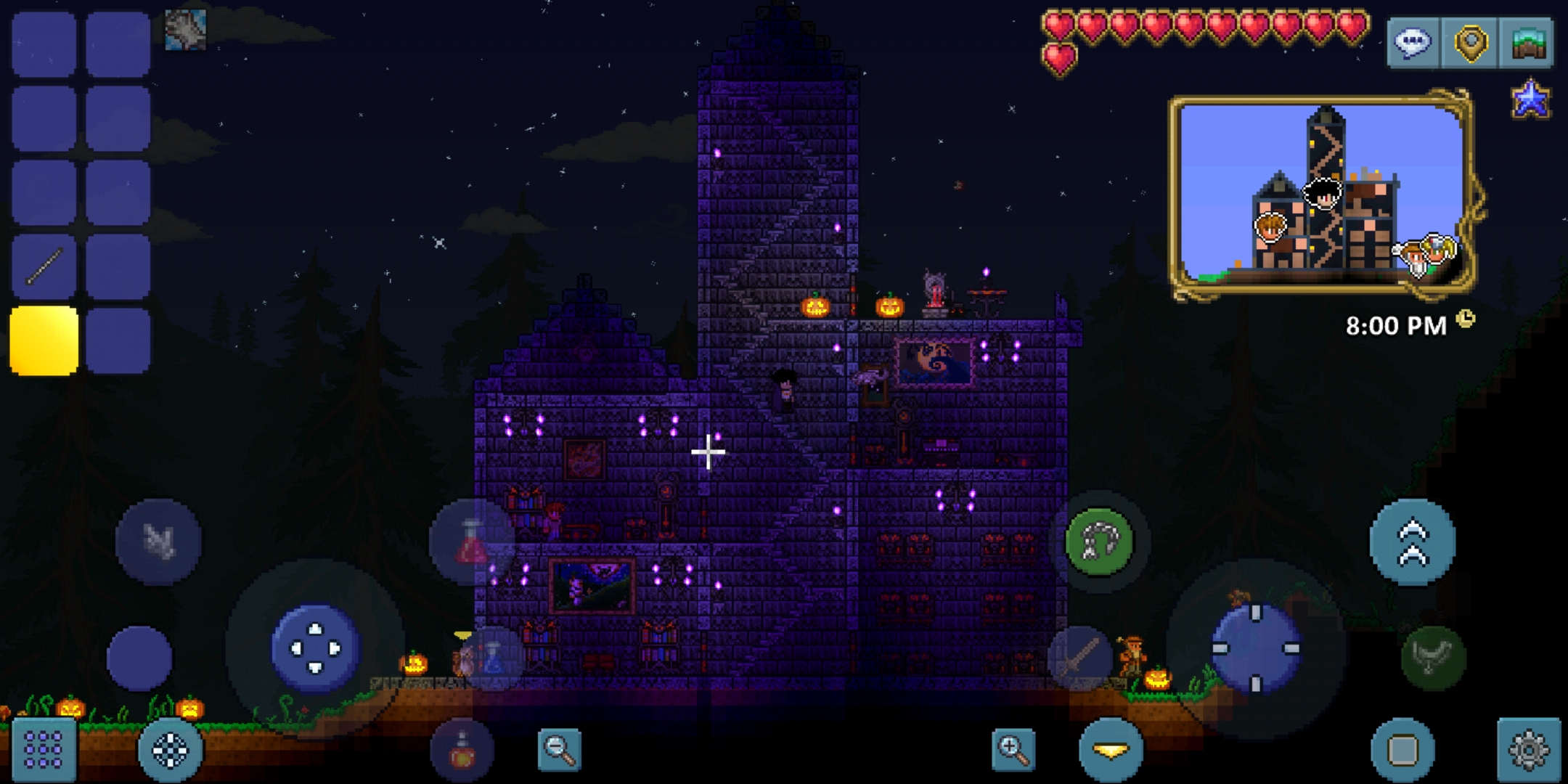Viewport: 1568px width, 784px height.
Task: Tap the gold map pin icon
Action: click(1470, 42)
